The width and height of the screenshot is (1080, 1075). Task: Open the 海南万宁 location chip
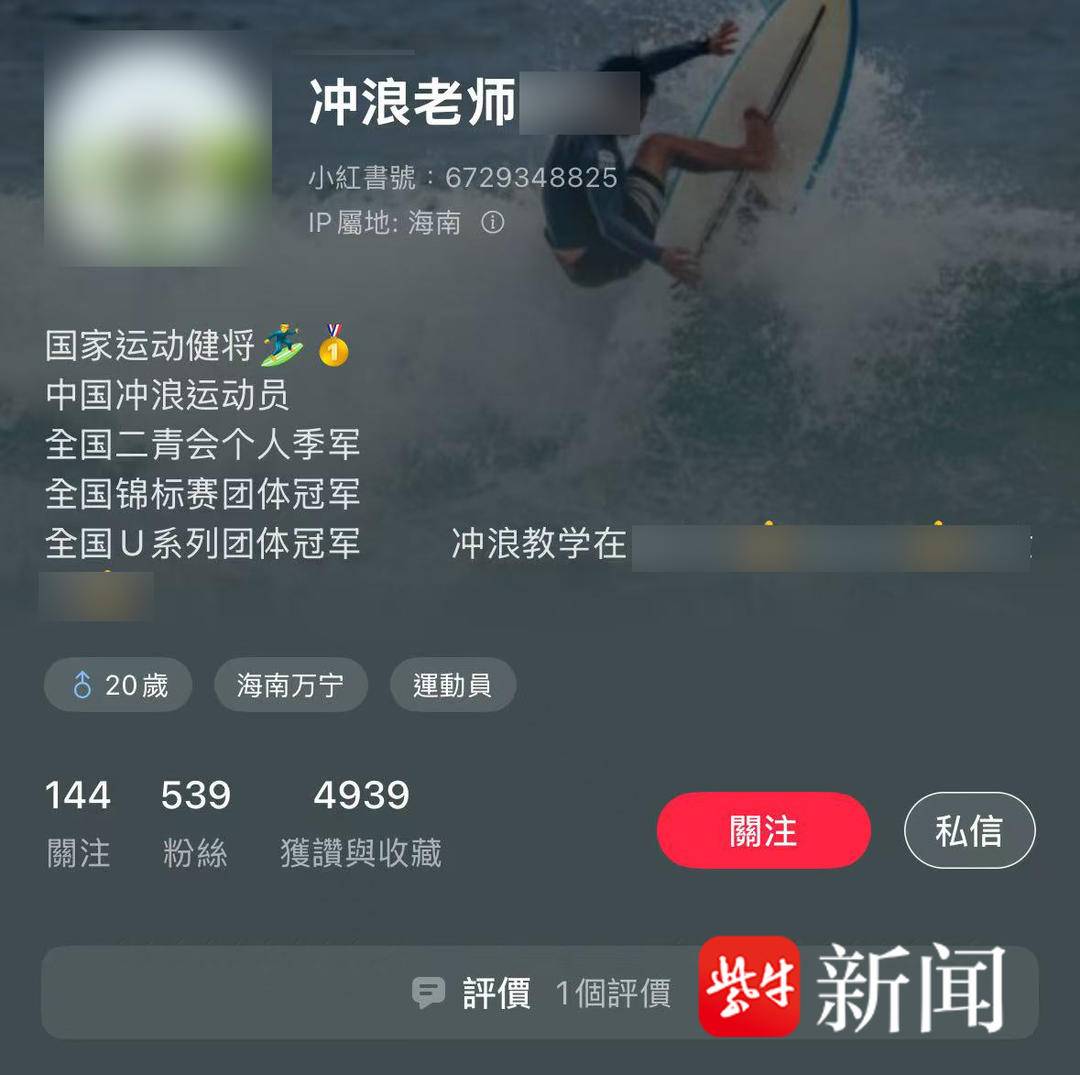[x=290, y=685]
